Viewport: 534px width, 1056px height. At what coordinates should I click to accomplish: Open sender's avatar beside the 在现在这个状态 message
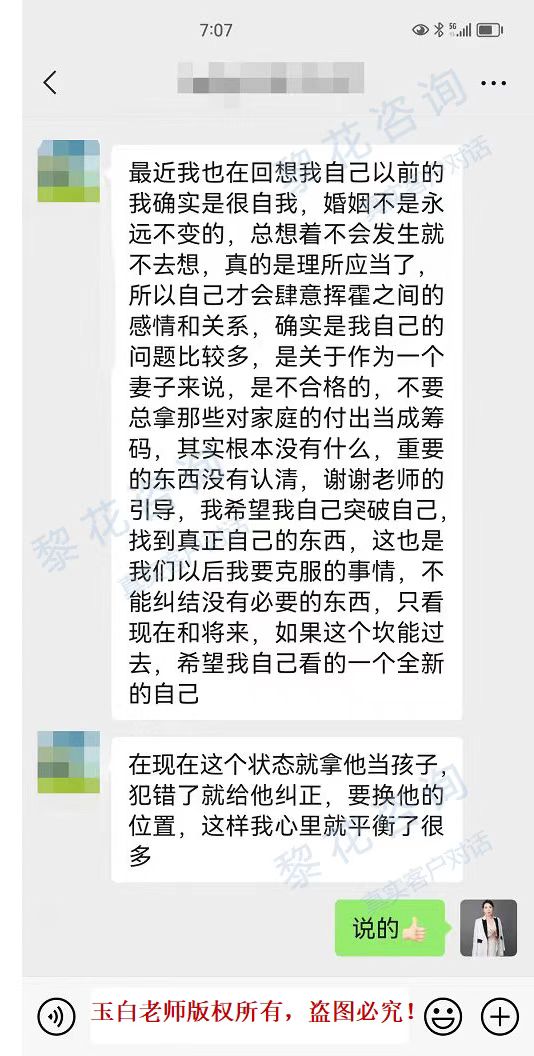69,762
